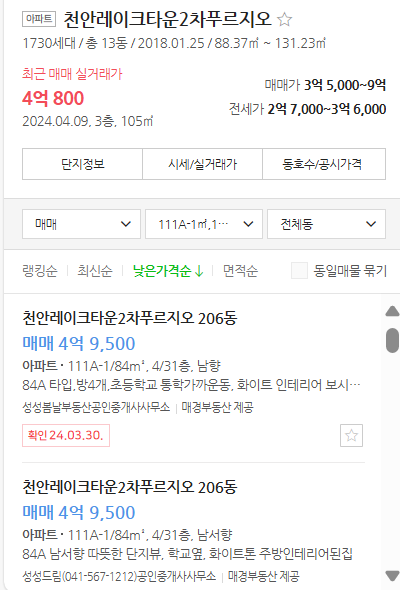Tap the scrollbar up arrow
The width and height of the screenshot is (400, 590).
[392, 311]
